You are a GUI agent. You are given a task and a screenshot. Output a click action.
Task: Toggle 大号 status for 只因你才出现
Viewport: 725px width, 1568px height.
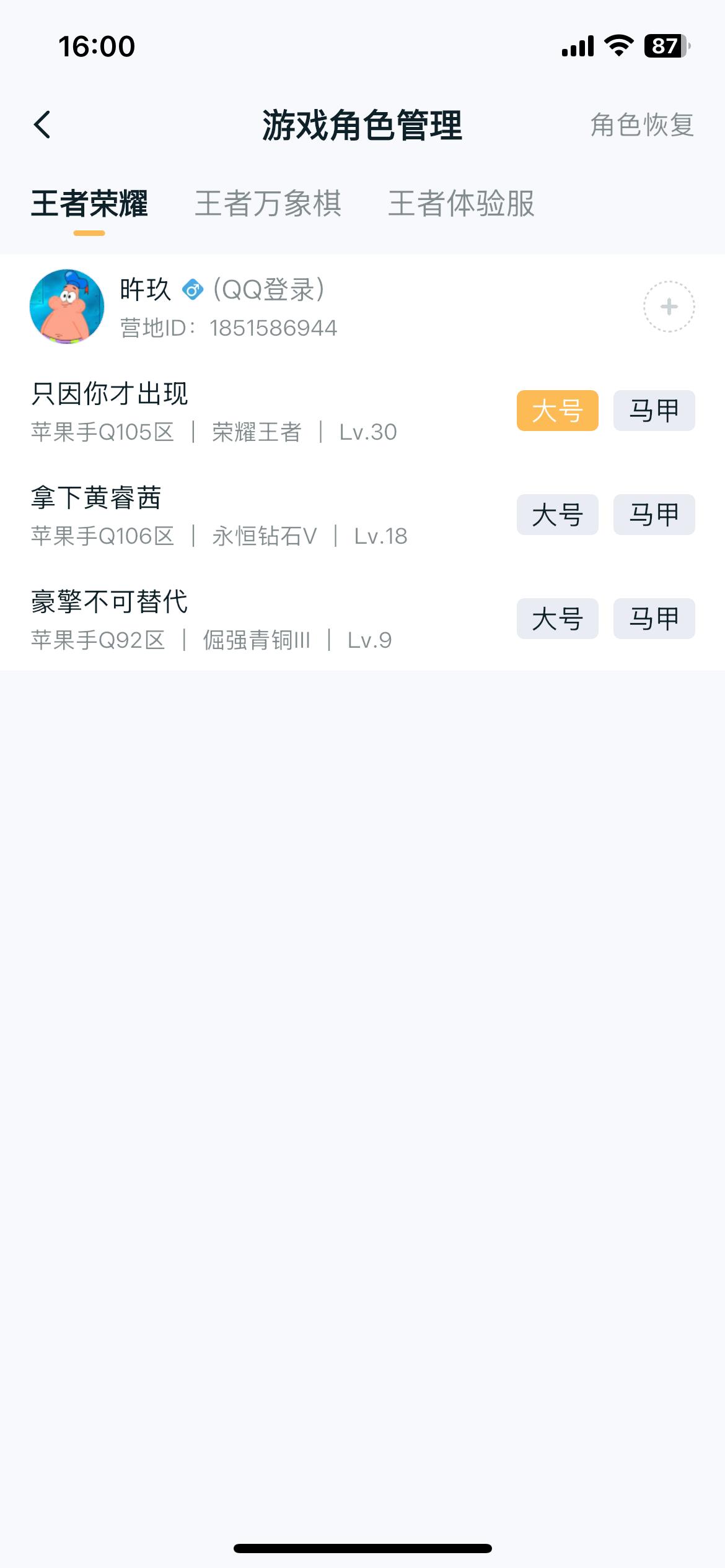(556, 410)
